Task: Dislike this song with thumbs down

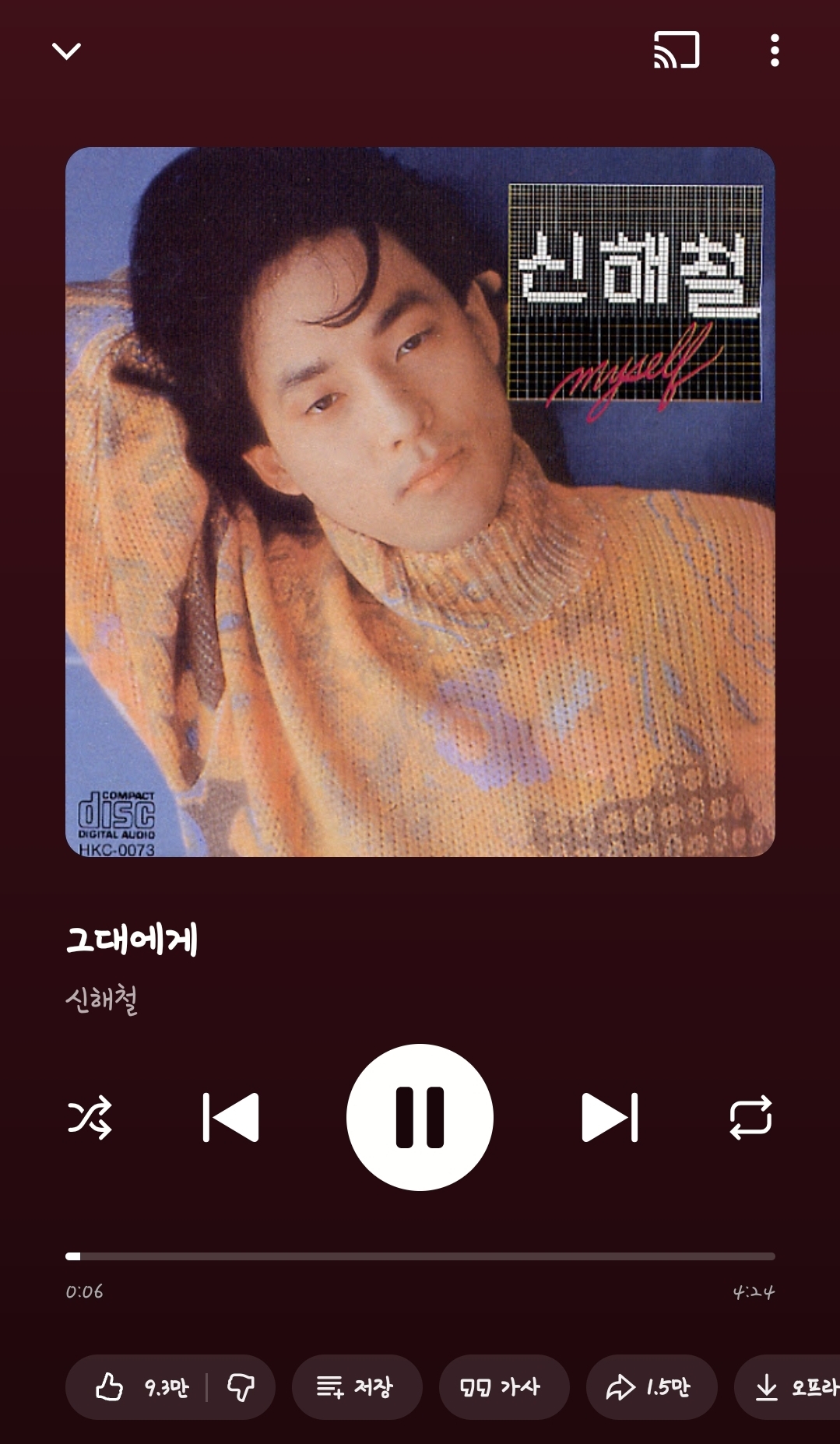Action: [x=241, y=1387]
